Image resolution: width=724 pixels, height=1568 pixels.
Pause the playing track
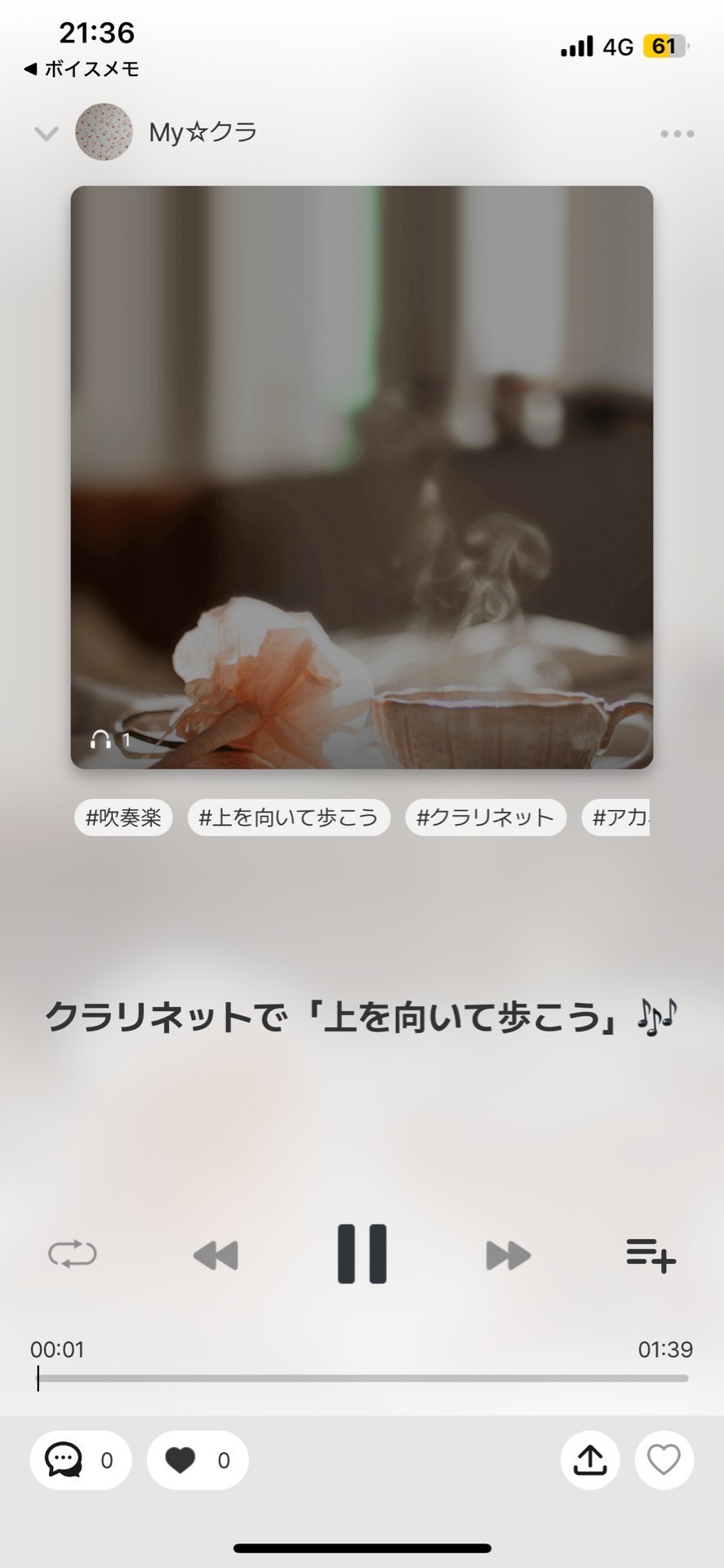362,1255
